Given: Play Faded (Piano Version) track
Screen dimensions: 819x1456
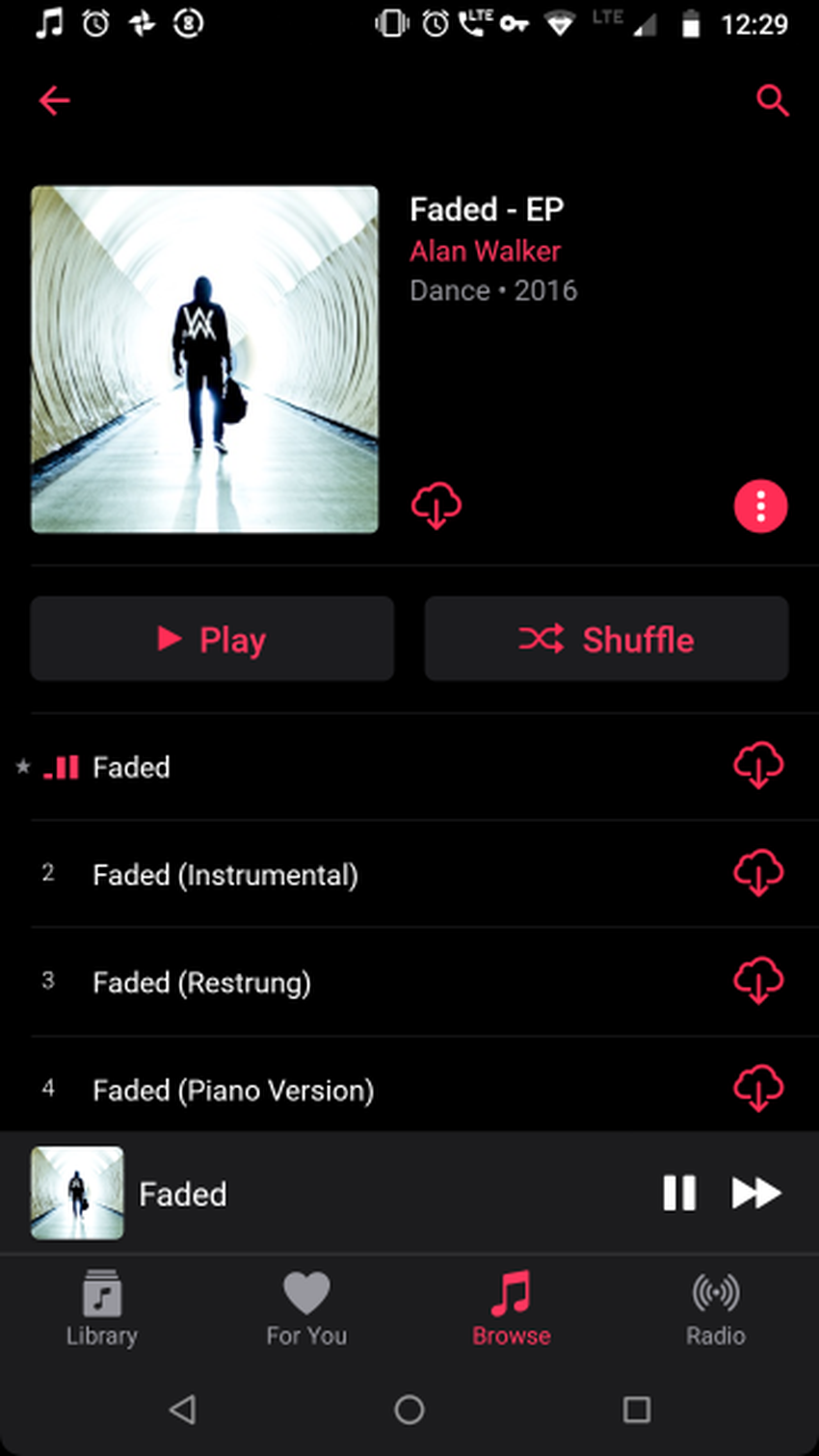Looking at the screenshot, I should click(x=233, y=1091).
